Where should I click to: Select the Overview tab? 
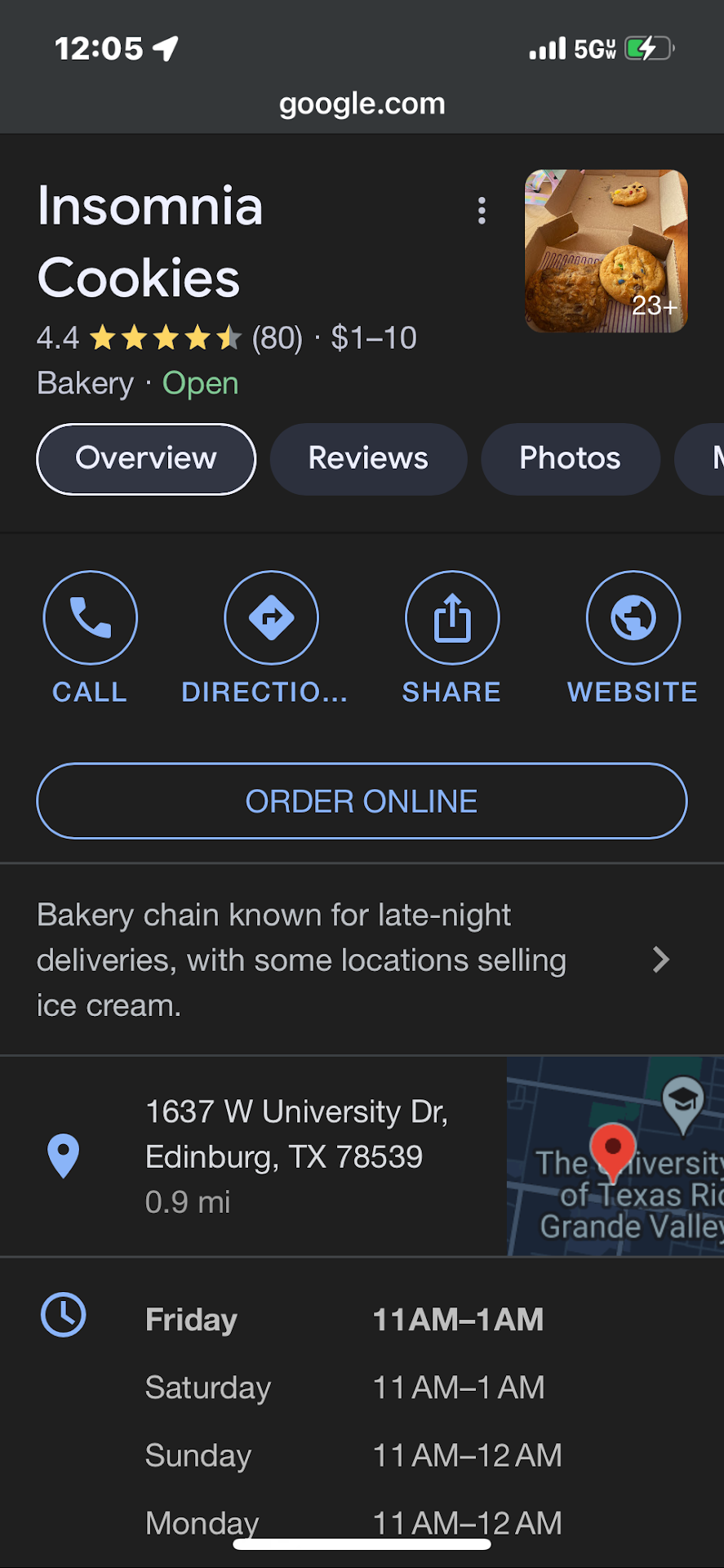coord(146,459)
